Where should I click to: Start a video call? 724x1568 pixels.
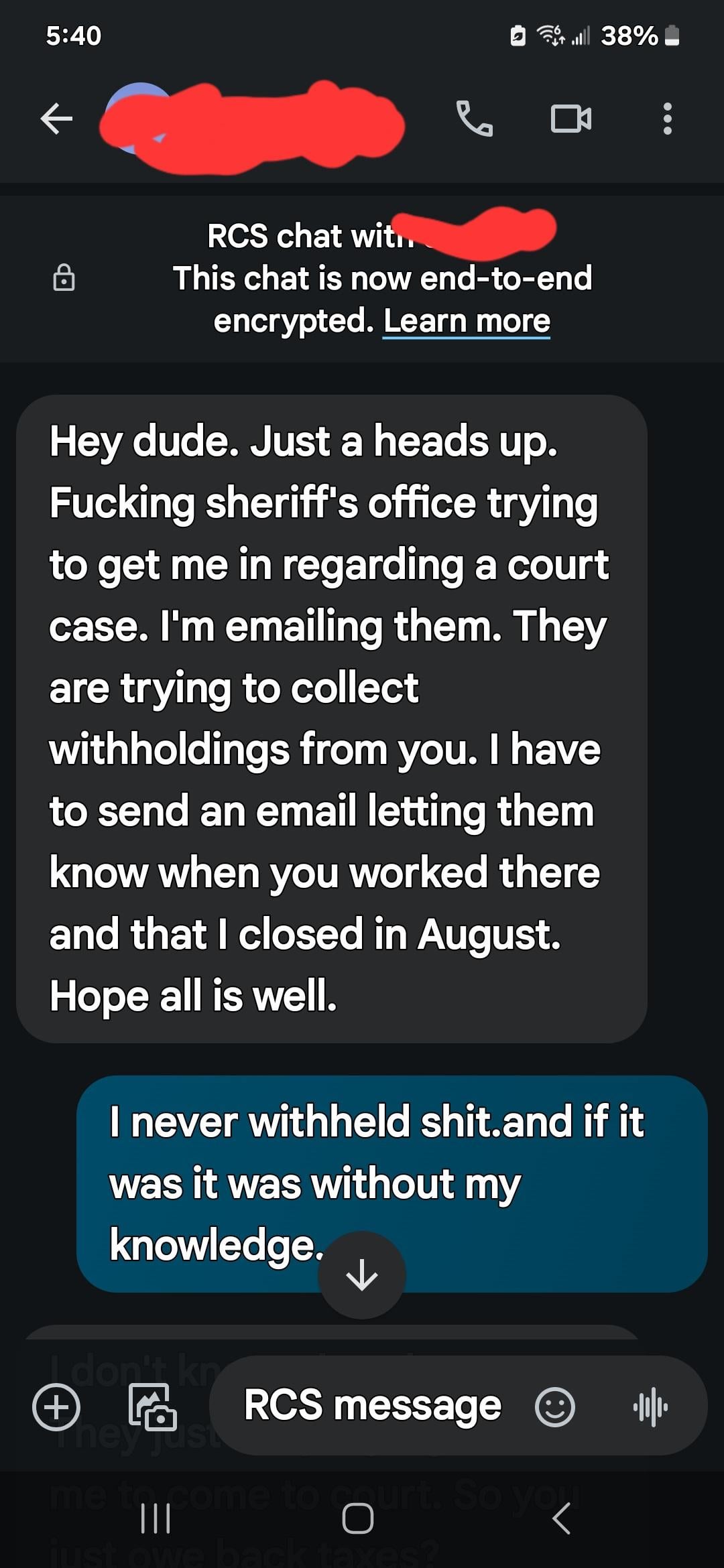pos(570,119)
